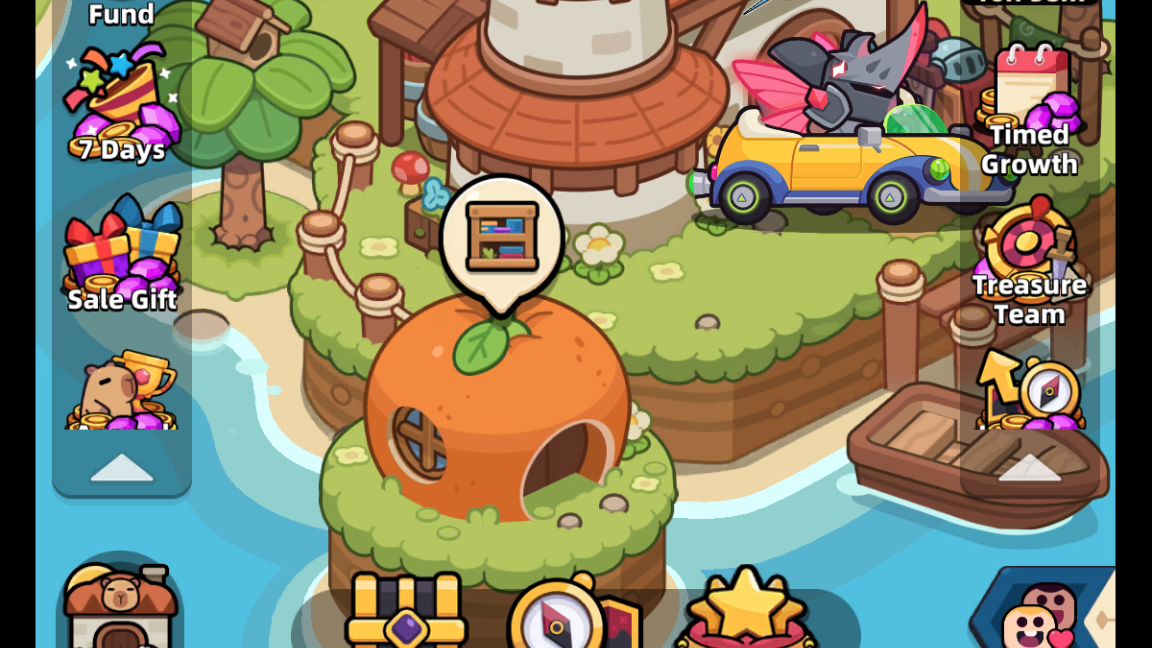
Task: Enter the capybara home building
Action: point(120,605)
